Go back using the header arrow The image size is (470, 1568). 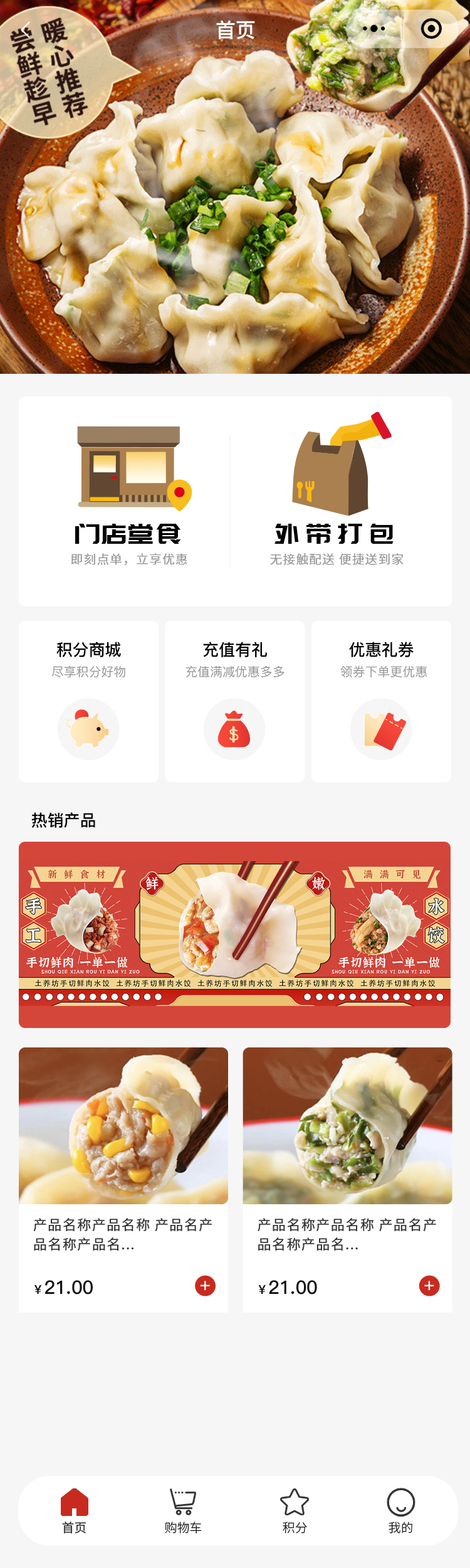point(26,29)
